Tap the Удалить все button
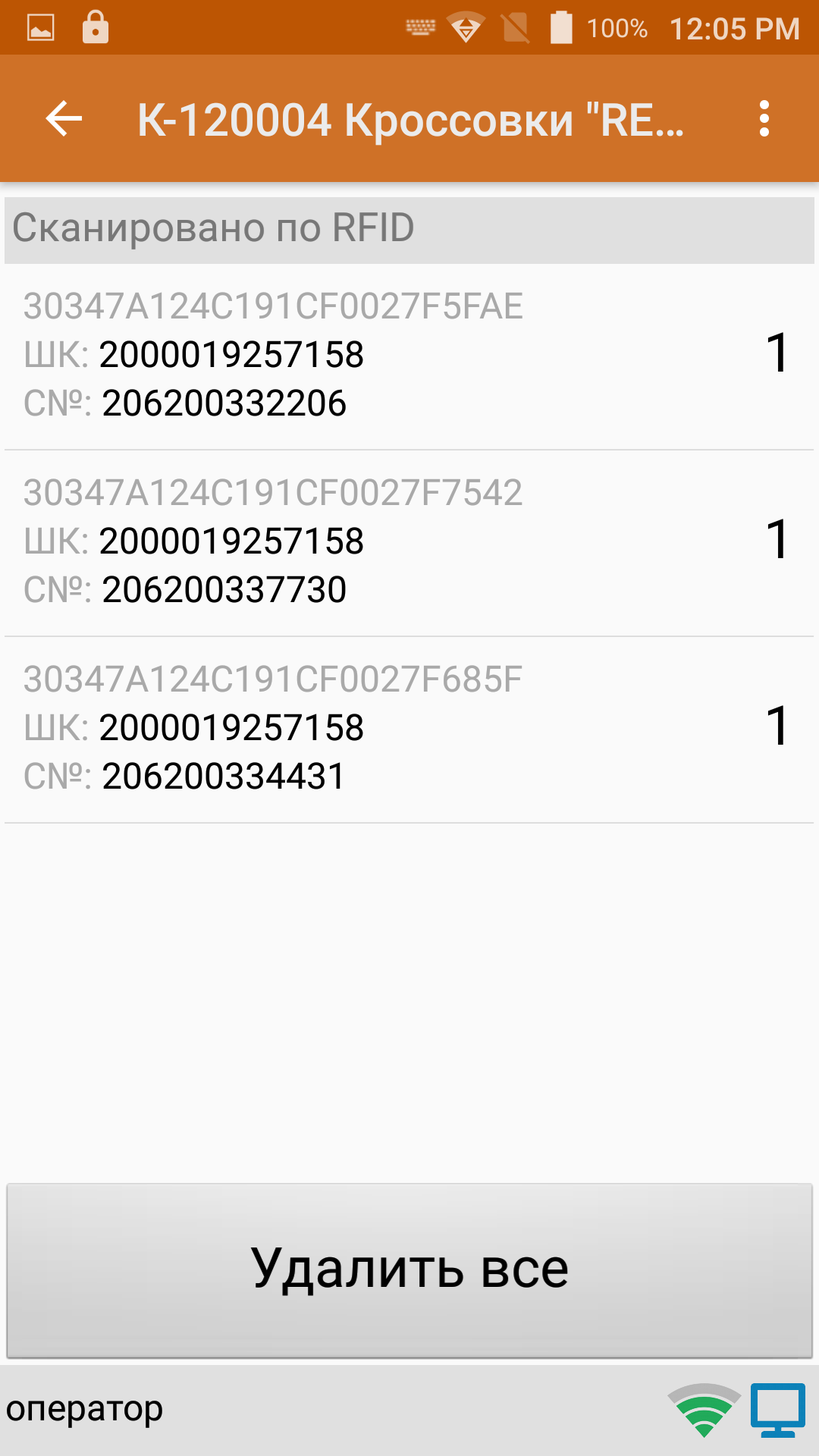The height and width of the screenshot is (1456, 819). pyautogui.click(x=409, y=1270)
